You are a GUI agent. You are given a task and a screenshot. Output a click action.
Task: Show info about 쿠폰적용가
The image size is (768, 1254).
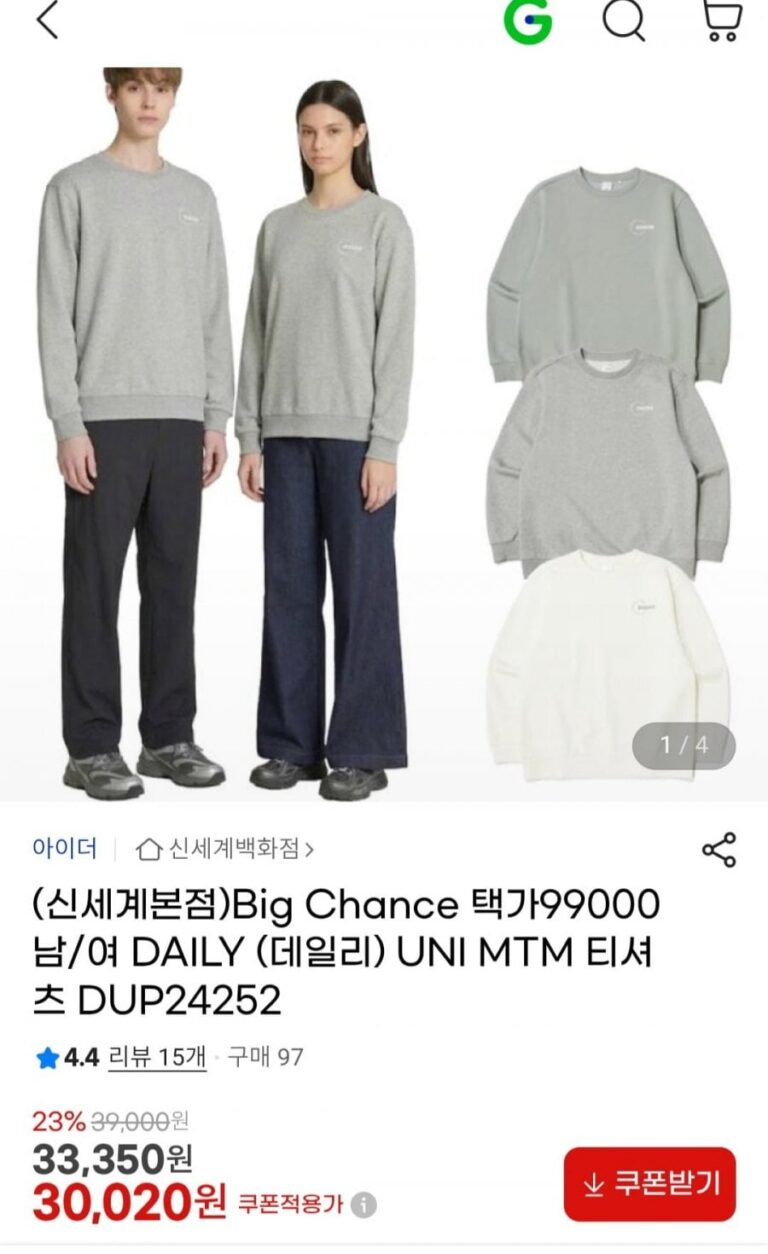point(365,1205)
